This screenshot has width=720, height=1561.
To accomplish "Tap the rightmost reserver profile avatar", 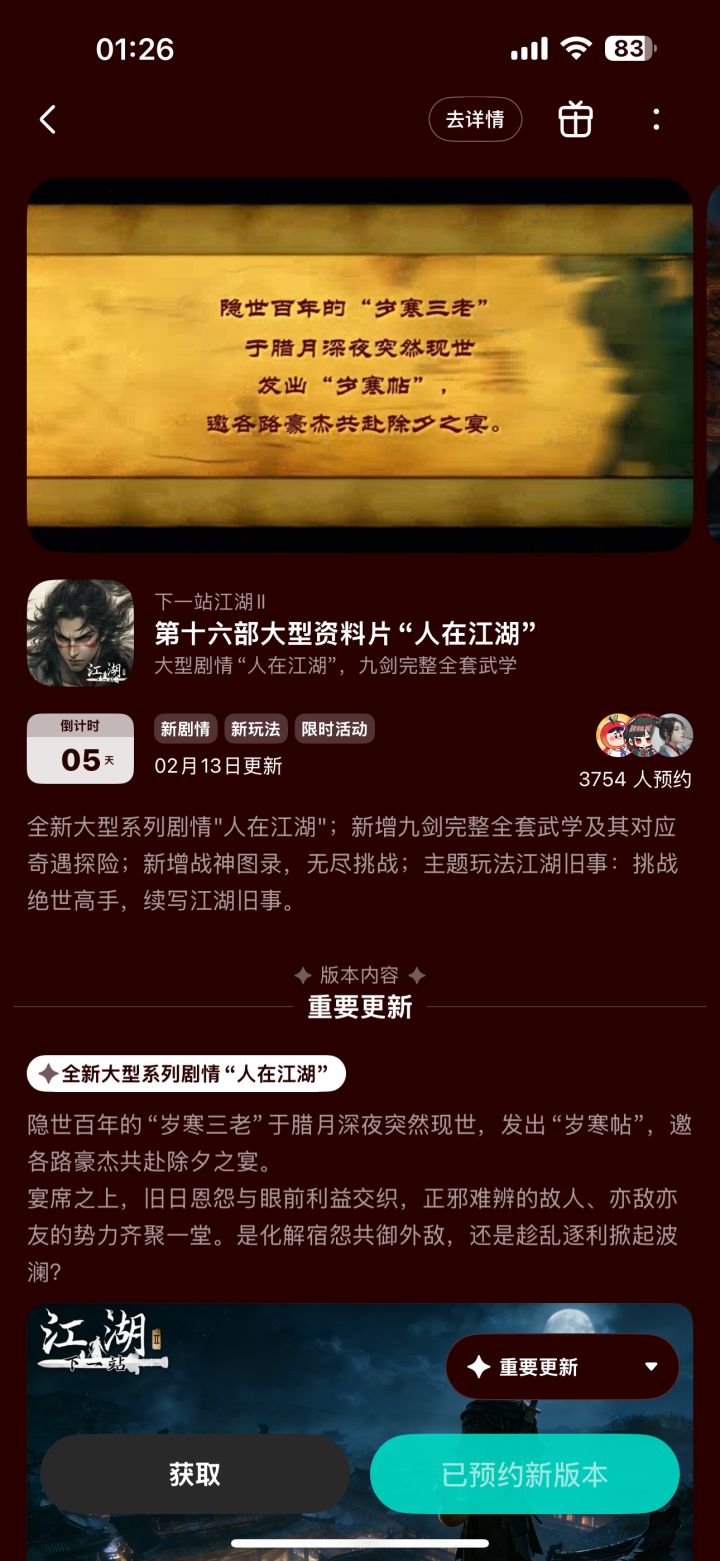I will click(675, 736).
